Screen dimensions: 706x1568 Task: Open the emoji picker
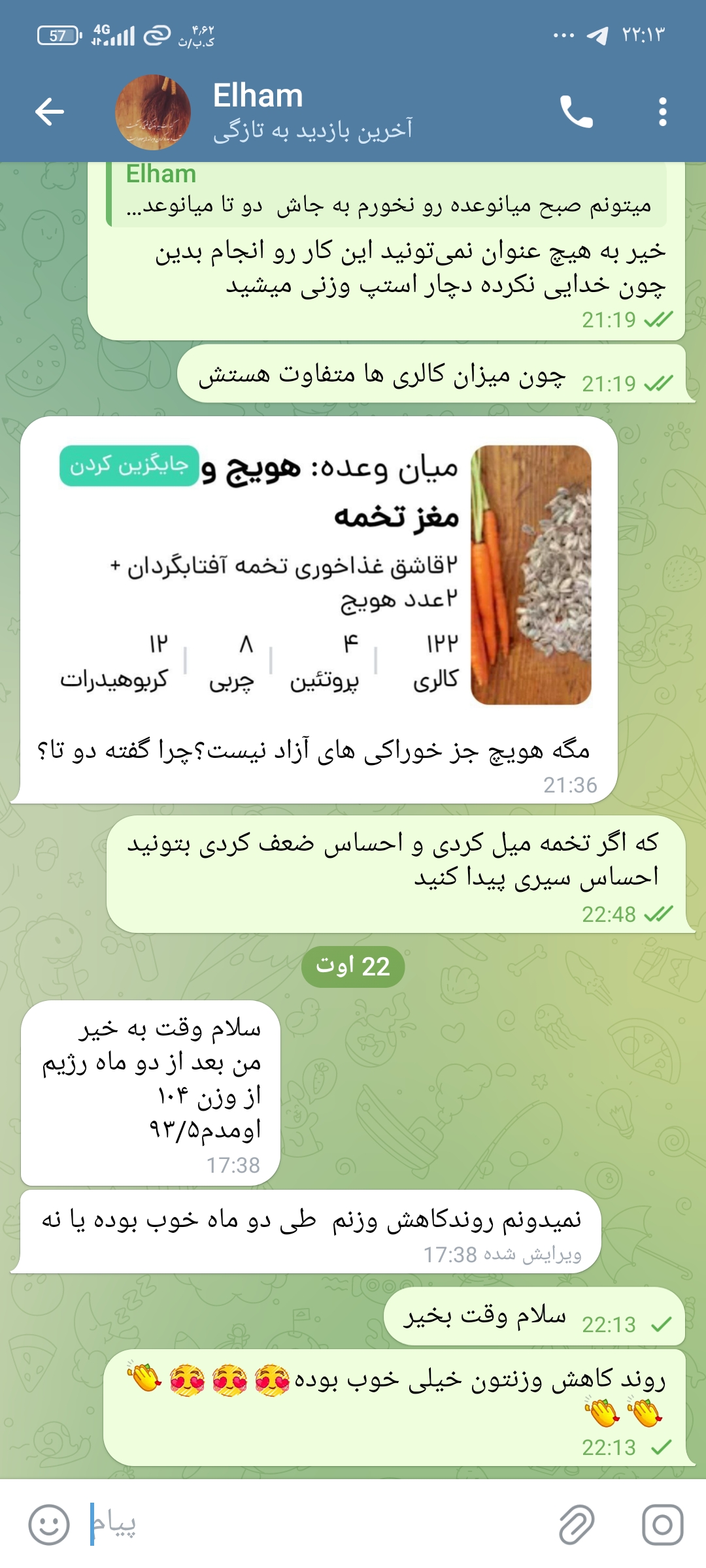[48, 1525]
